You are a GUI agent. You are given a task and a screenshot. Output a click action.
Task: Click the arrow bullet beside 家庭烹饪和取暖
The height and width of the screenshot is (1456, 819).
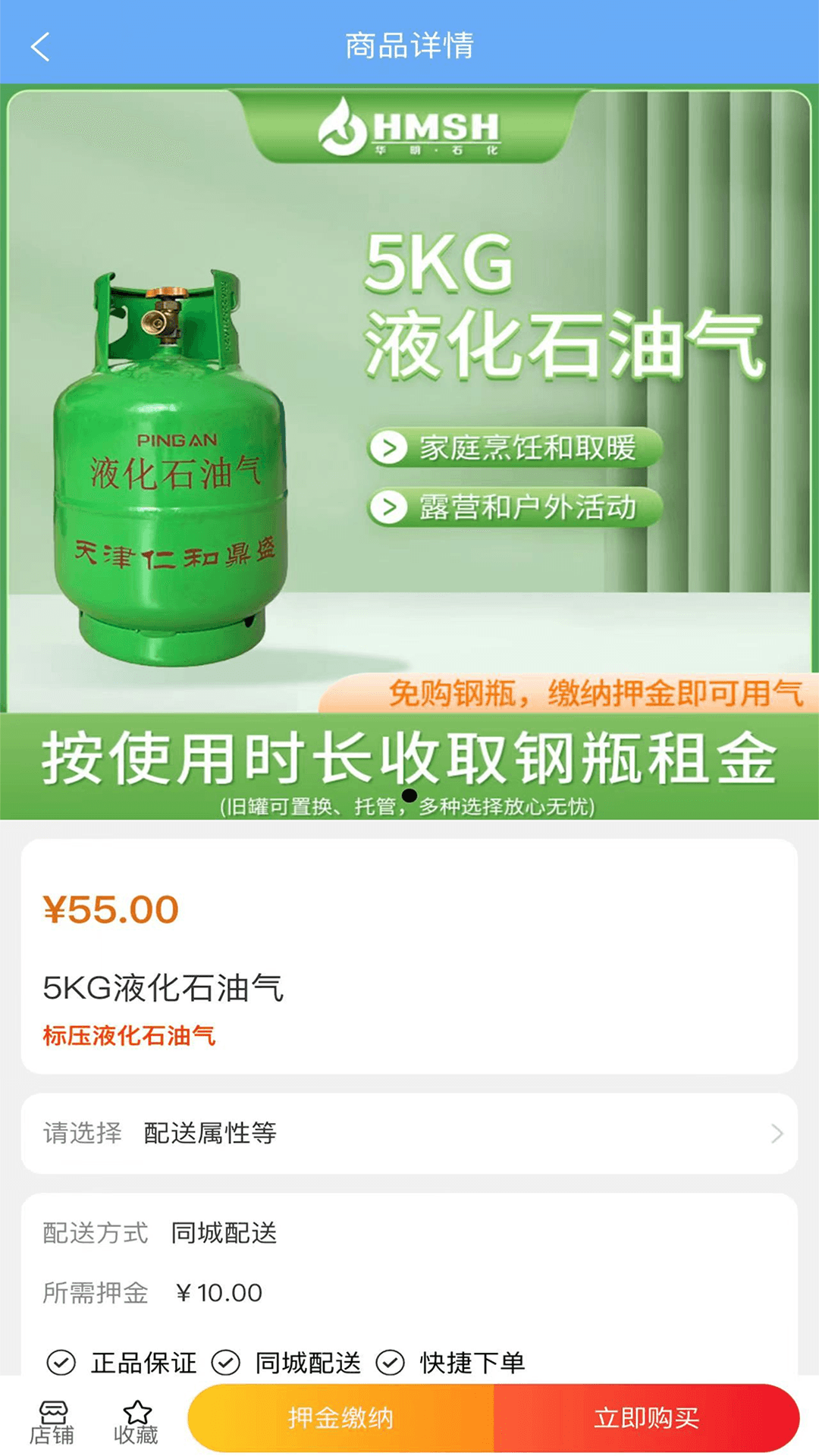(390, 447)
